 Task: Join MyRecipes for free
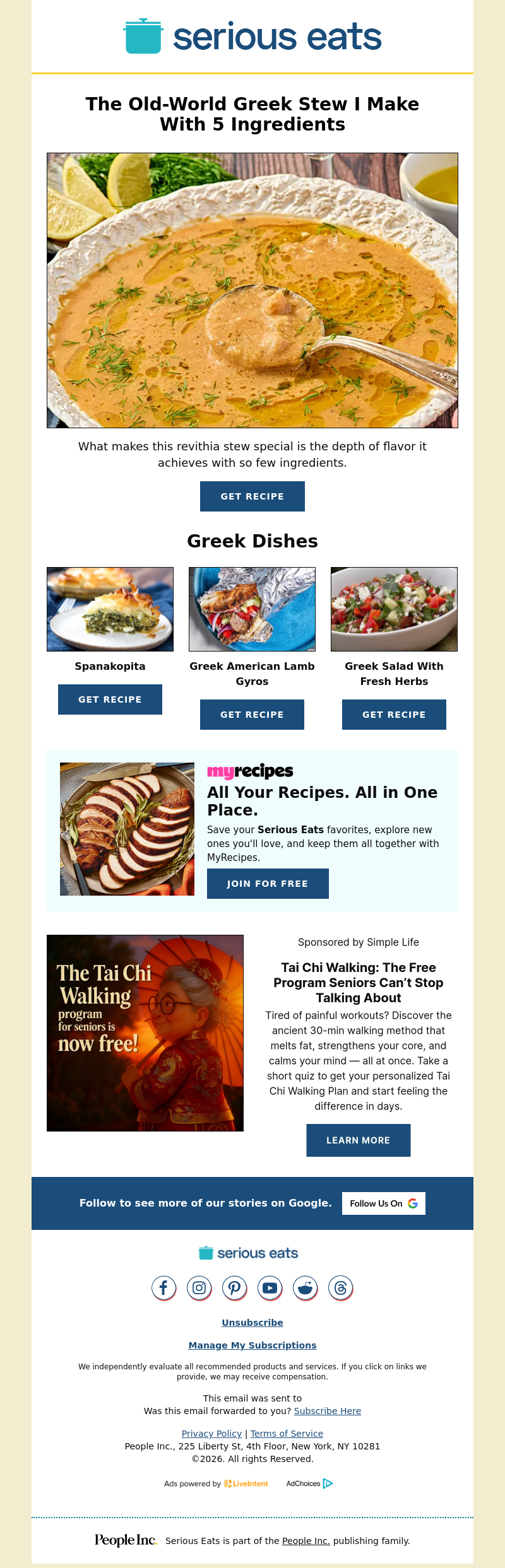(268, 884)
